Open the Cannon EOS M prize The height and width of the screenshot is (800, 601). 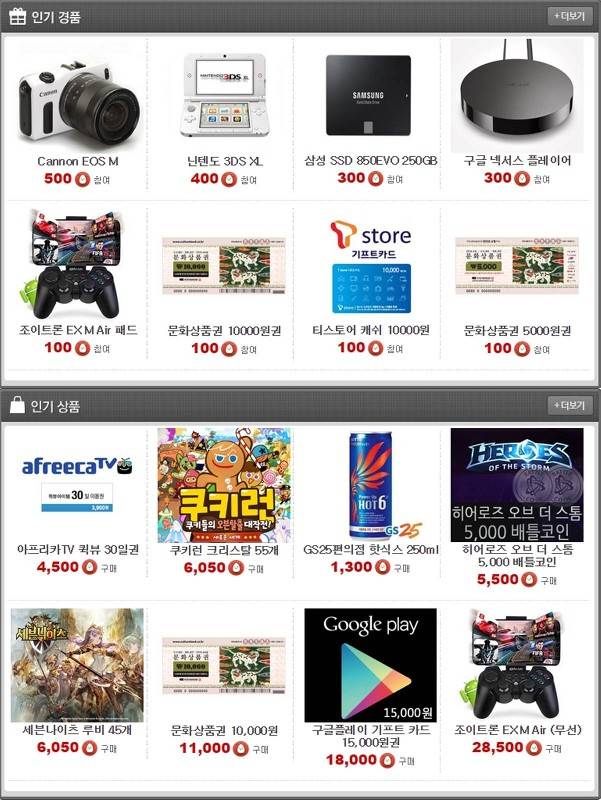click(78, 95)
